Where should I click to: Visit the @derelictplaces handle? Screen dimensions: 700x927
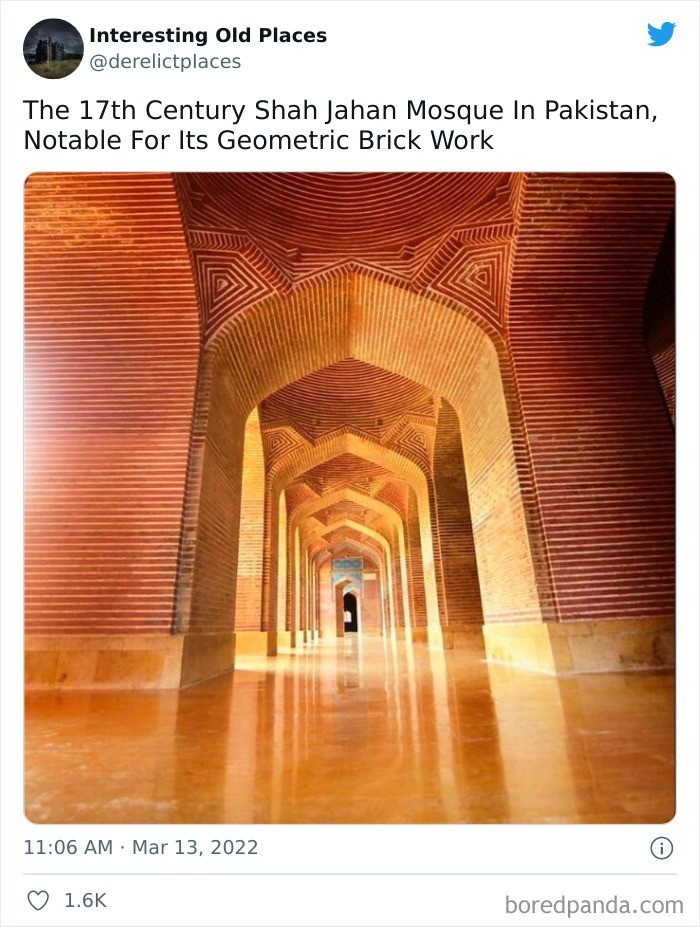coord(165,62)
